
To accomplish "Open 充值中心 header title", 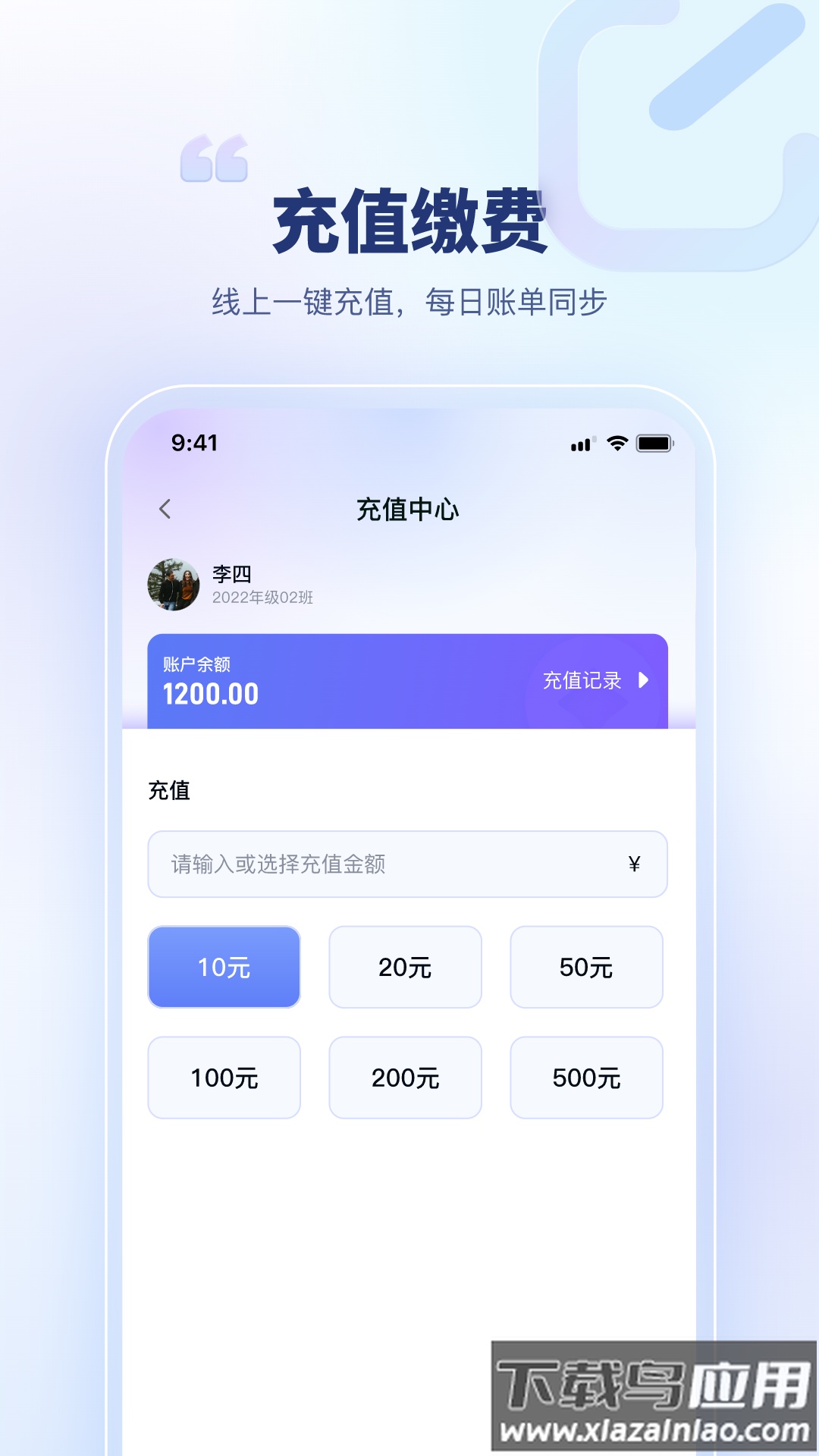I will coord(409,509).
